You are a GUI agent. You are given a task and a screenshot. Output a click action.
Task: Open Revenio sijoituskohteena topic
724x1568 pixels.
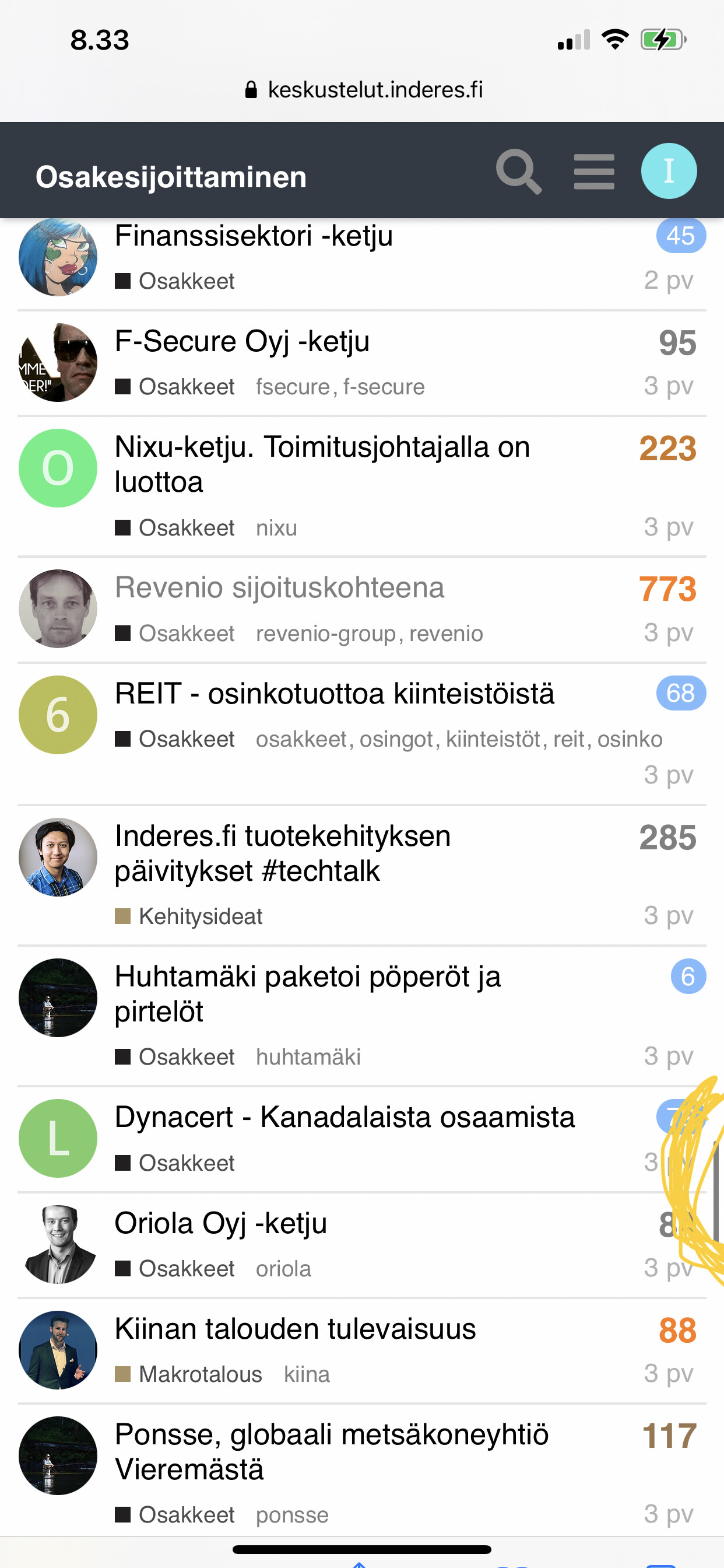pos(279,587)
